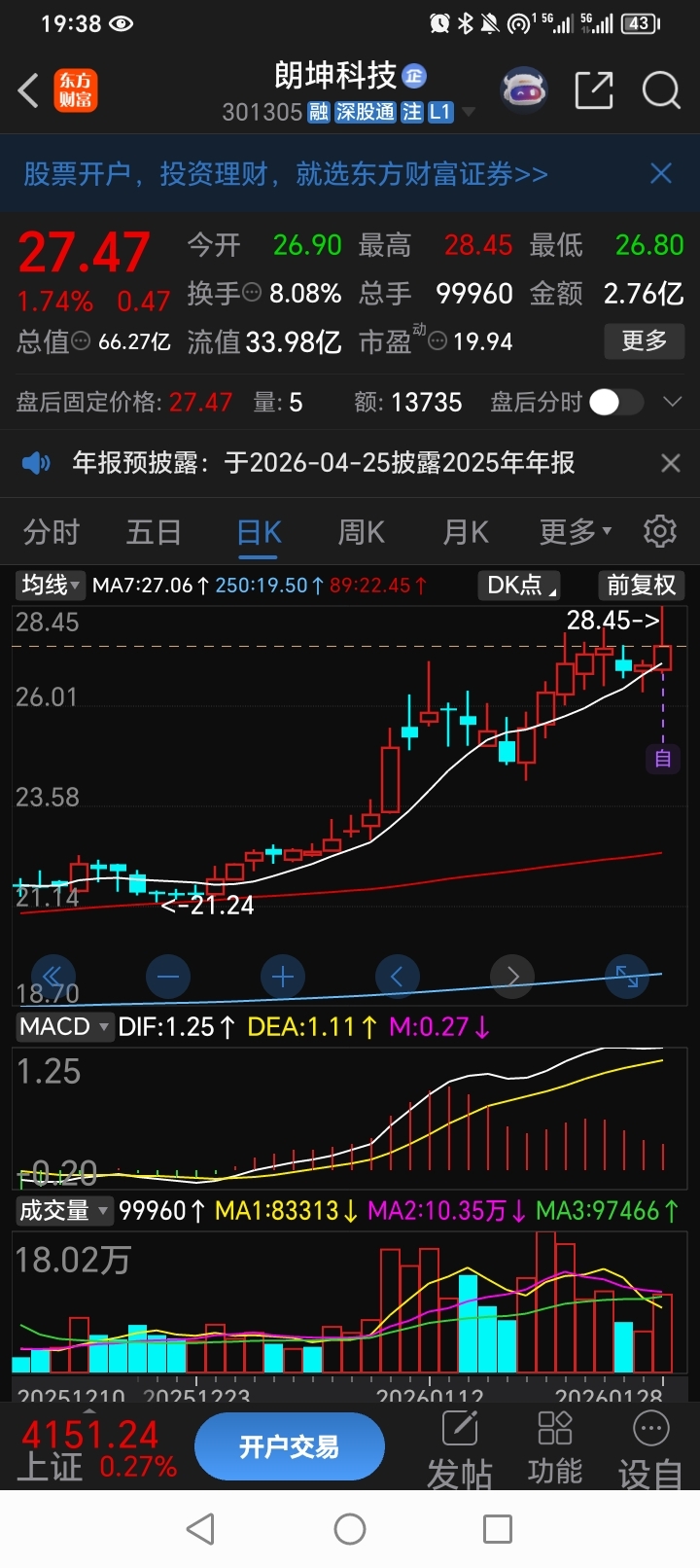Screen dimensions: 700x1568
Task: Close the 年报预披露 notice
Action: coord(670,463)
